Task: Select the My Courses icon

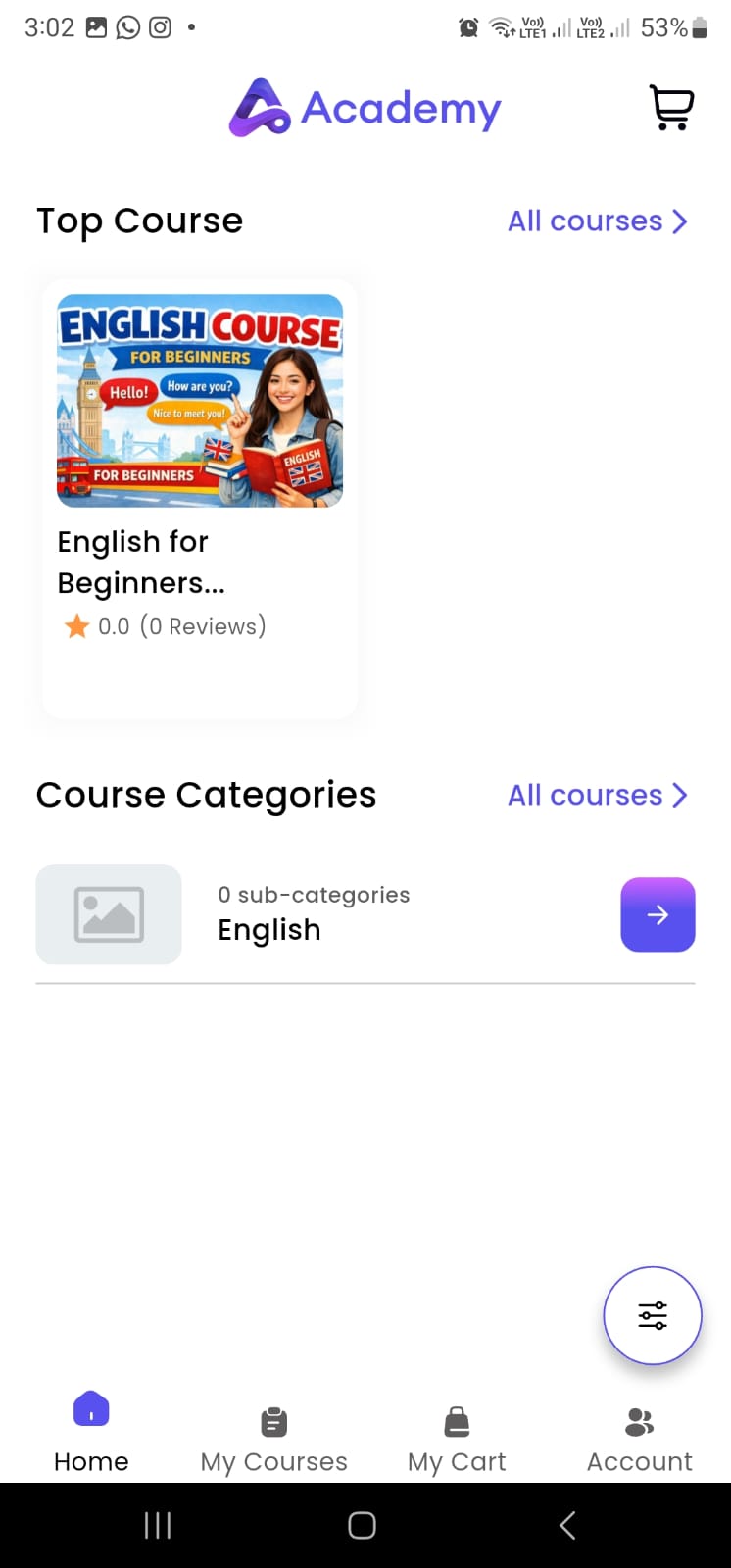Action: (273, 1421)
